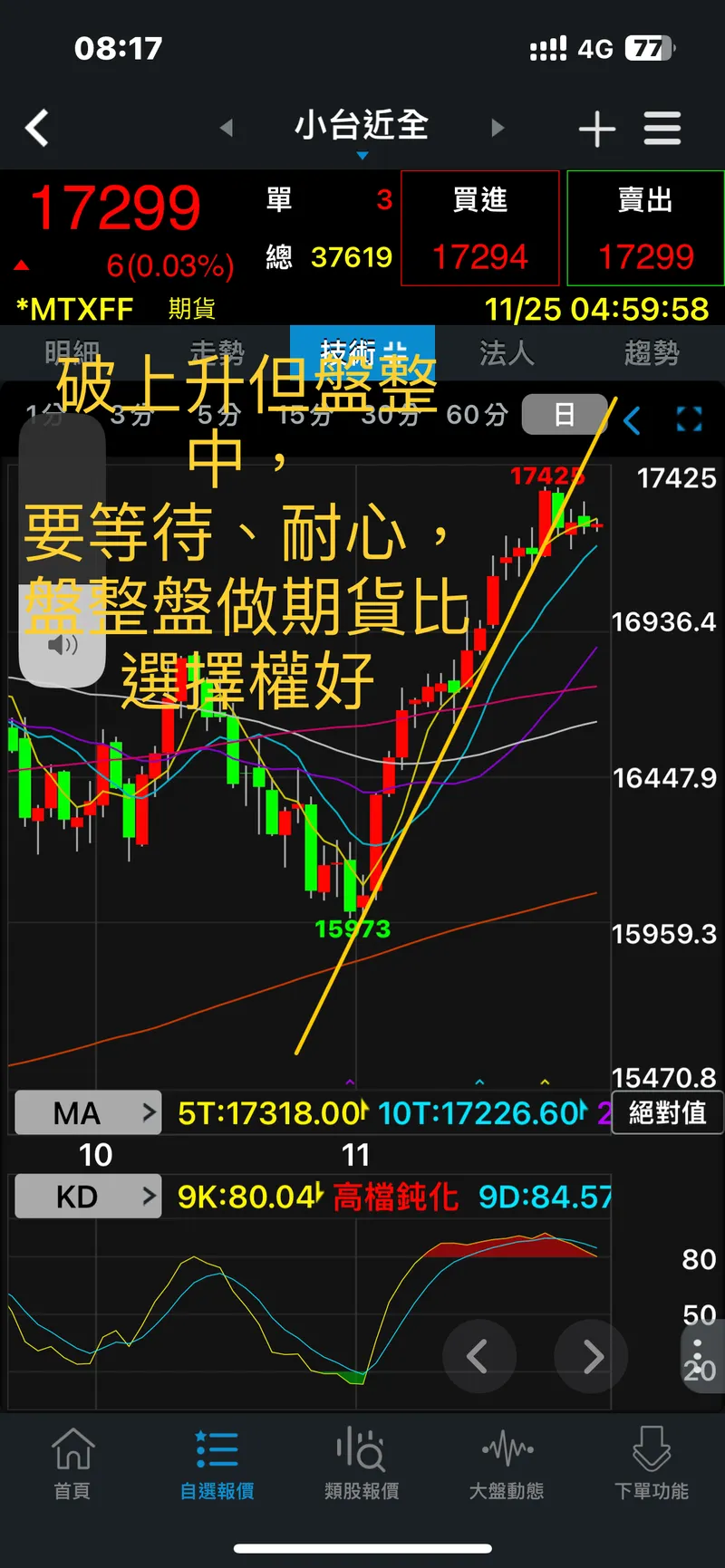The height and width of the screenshot is (1568, 725).
Task: Change the MA indicator selector
Action: pyautogui.click(x=88, y=1112)
